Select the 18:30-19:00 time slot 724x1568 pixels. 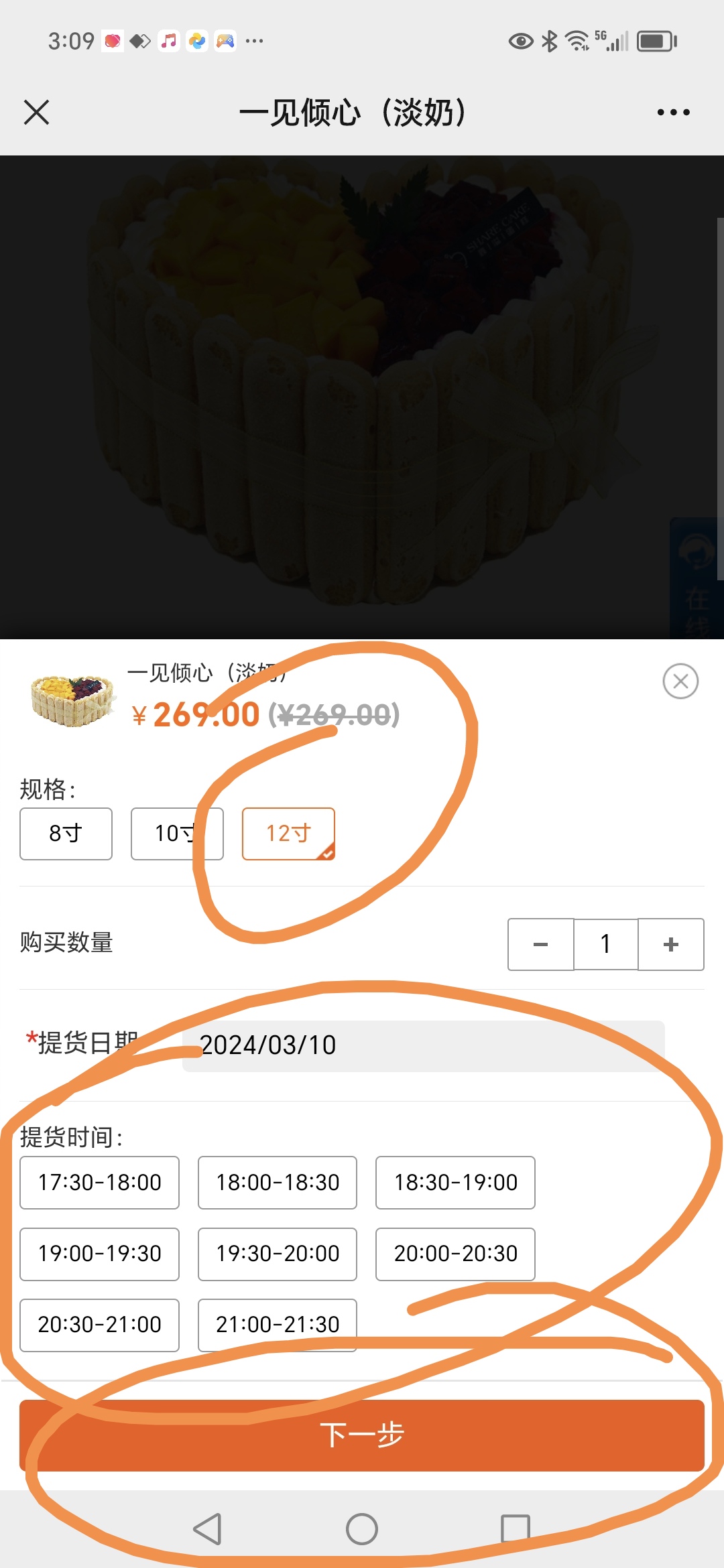[x=455, y=1183]
